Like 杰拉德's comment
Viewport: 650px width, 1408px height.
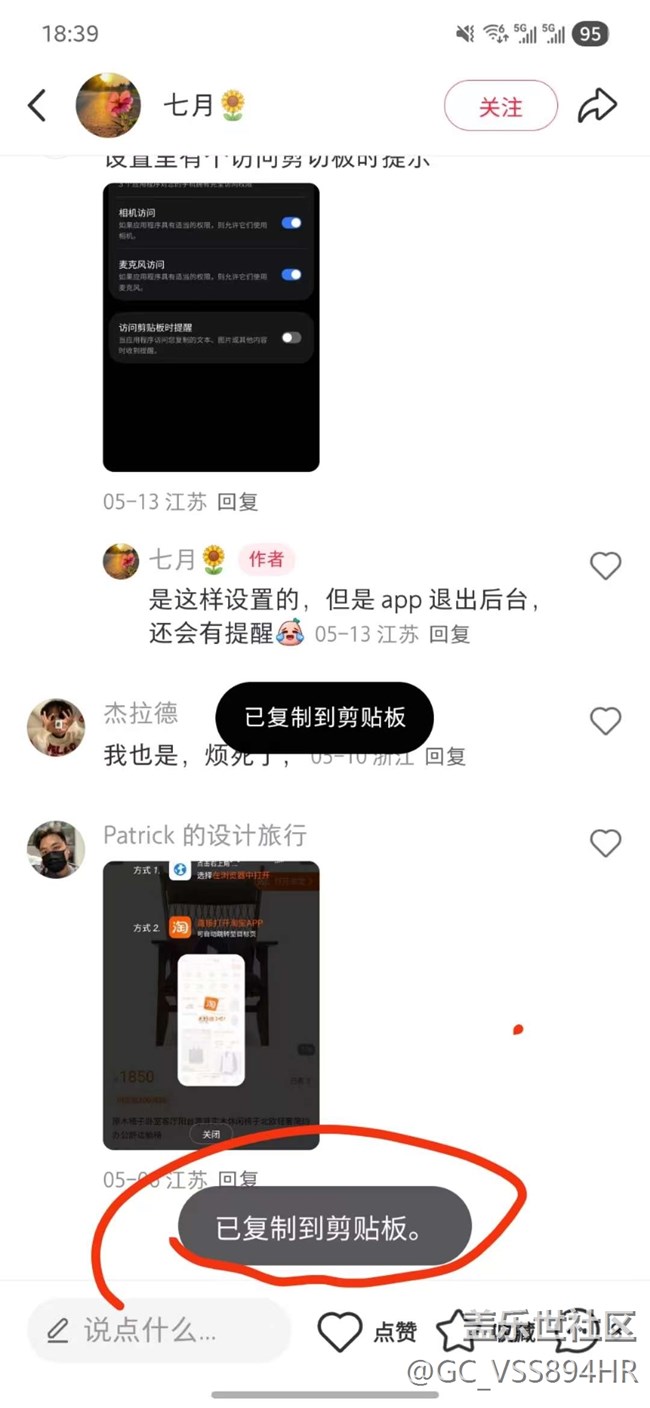tap(605, 721)
